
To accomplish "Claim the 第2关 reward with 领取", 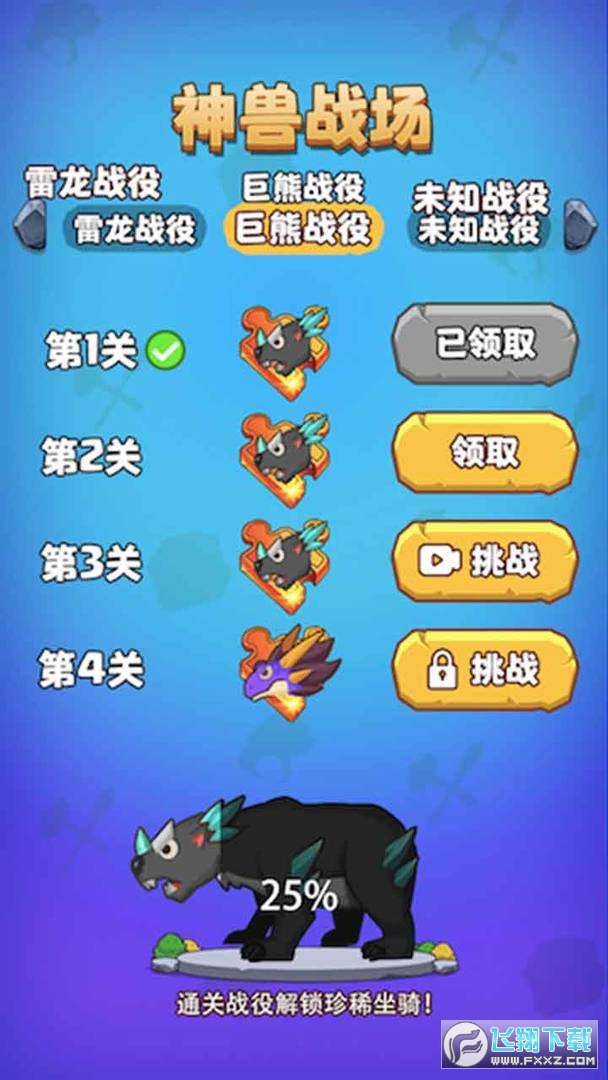I will [485, 452].
